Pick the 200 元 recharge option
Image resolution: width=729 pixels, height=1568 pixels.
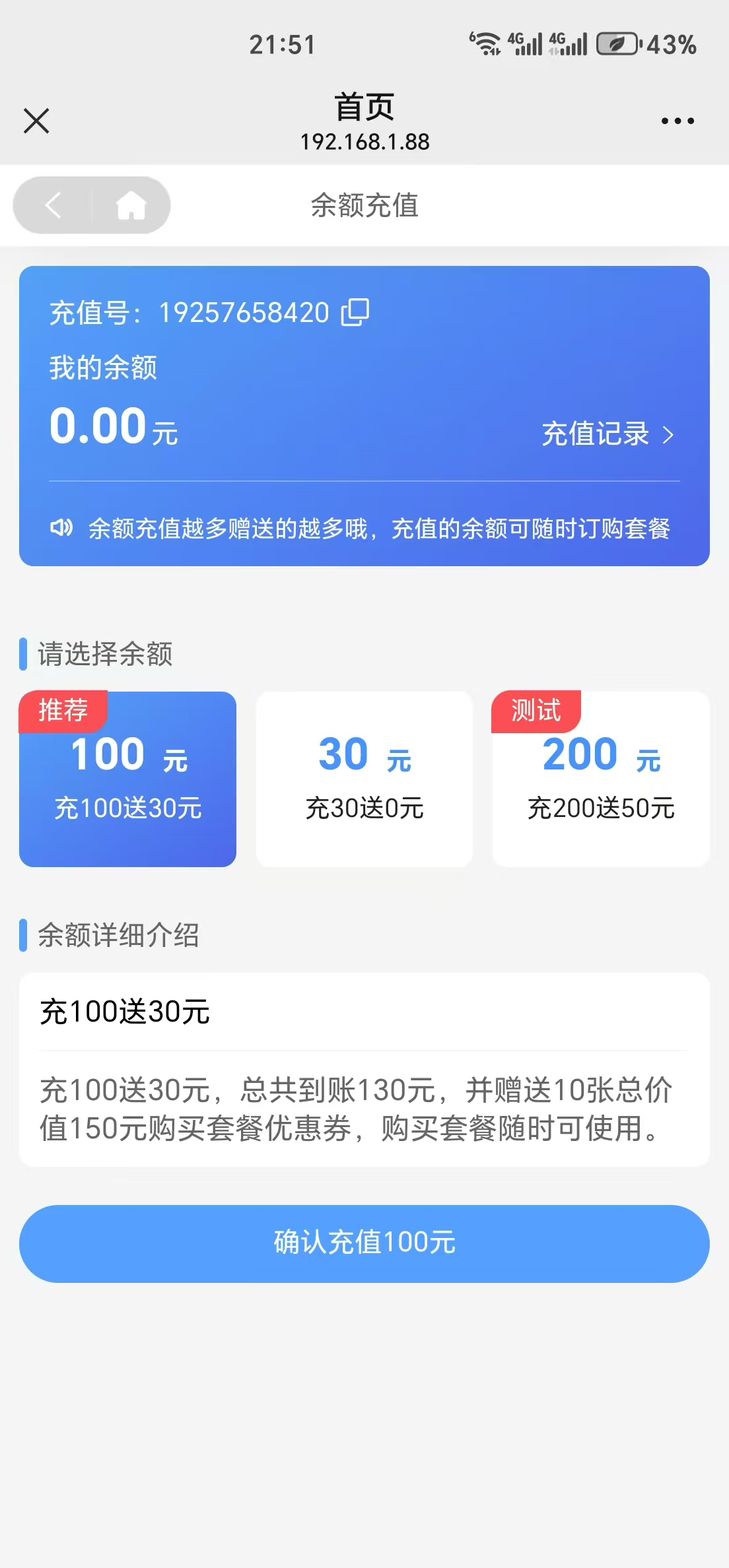pos(601,779)
